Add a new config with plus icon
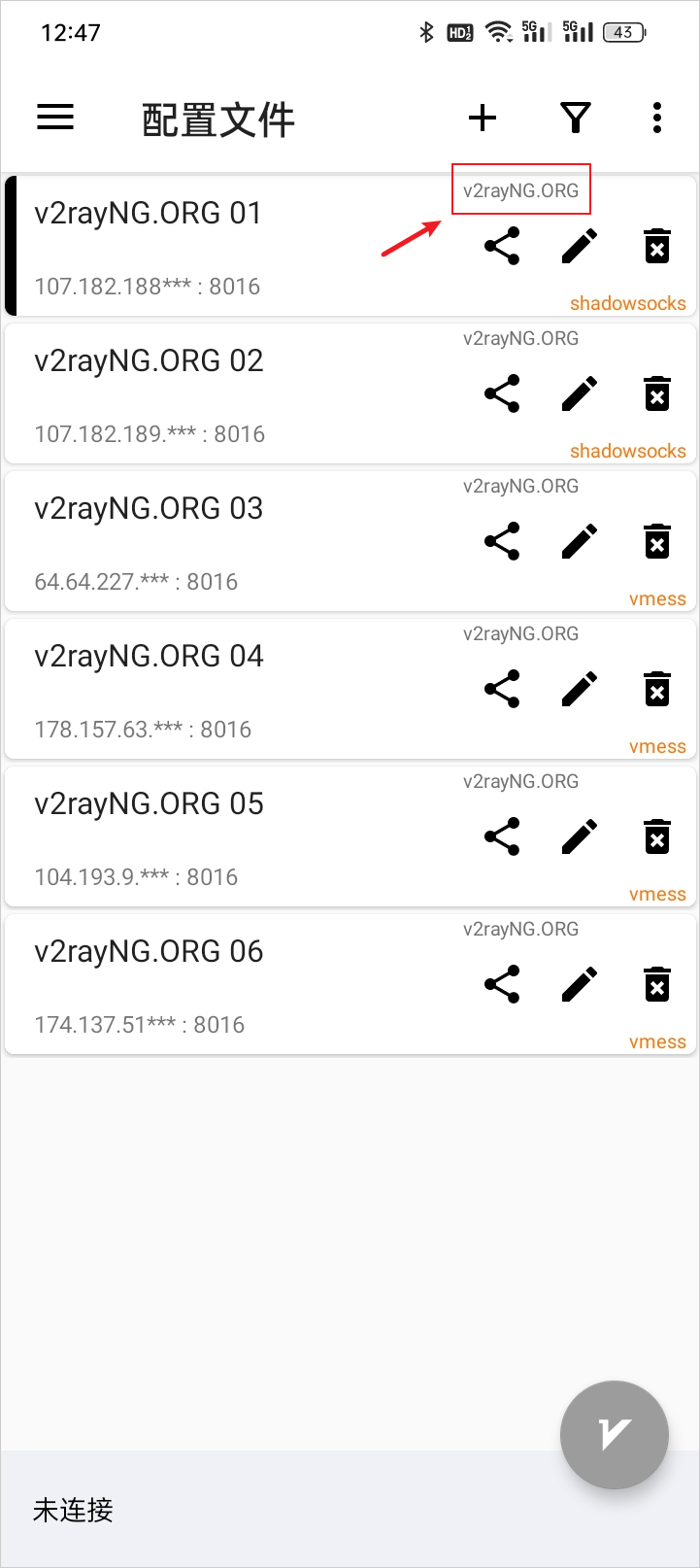This screenshot has width=700, height=1568. click(483, 119)
